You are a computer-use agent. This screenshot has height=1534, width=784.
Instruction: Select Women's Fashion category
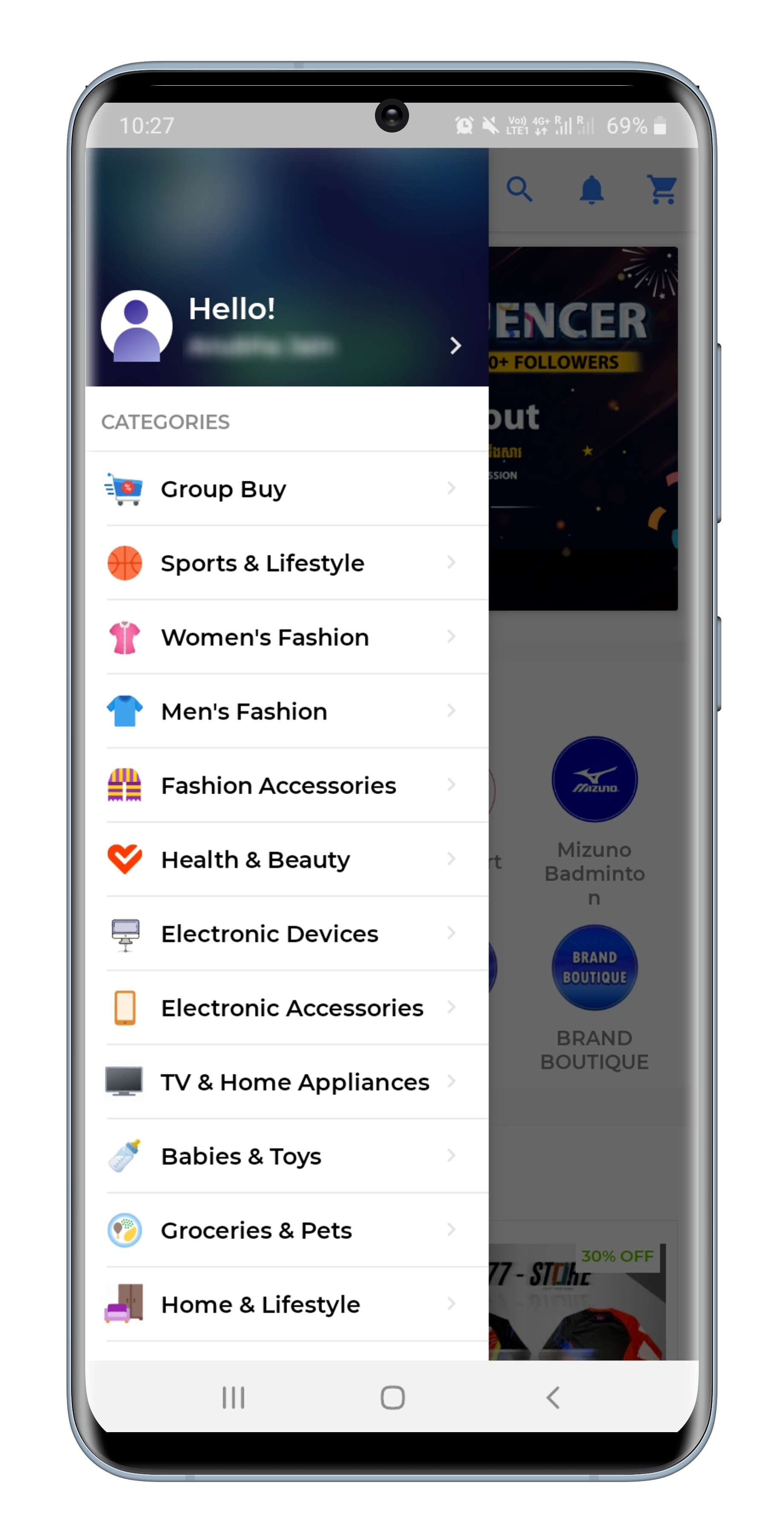286,637
